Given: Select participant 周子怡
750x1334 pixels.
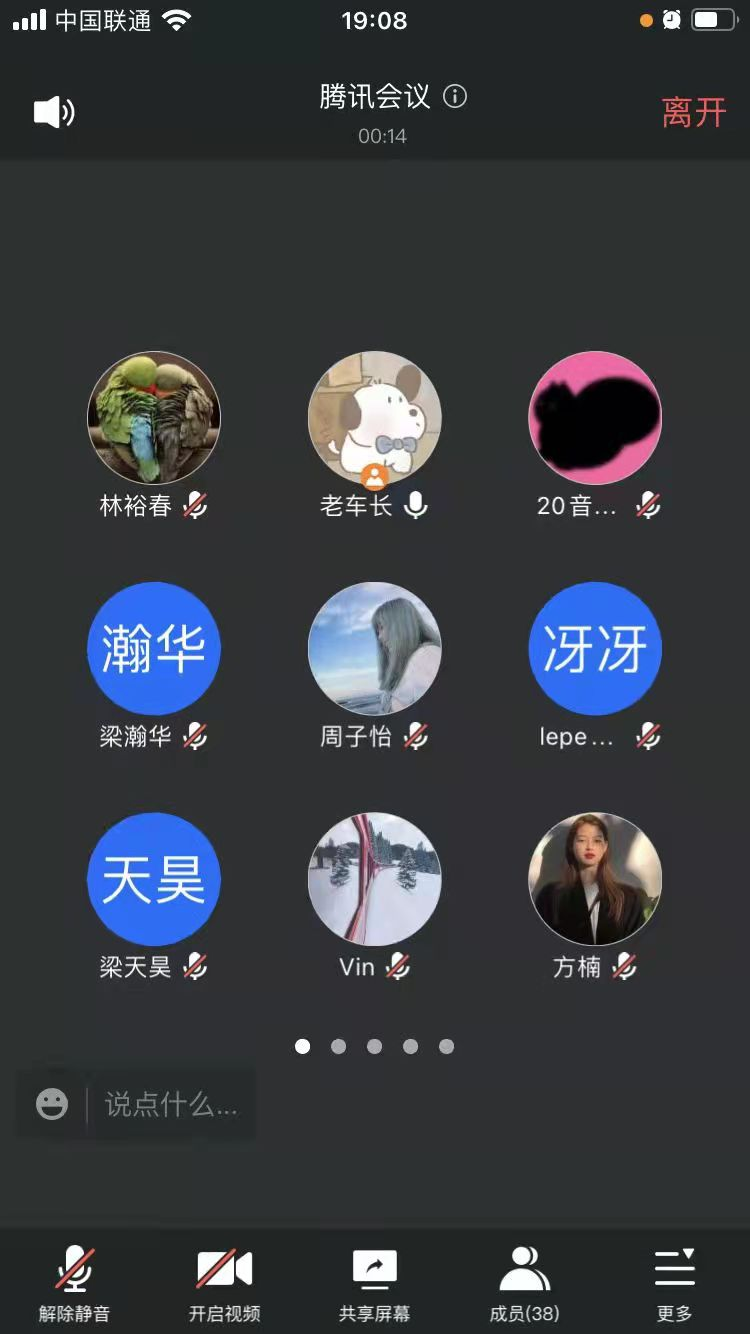Looking at the screenshot, I should tap(375, 648).
